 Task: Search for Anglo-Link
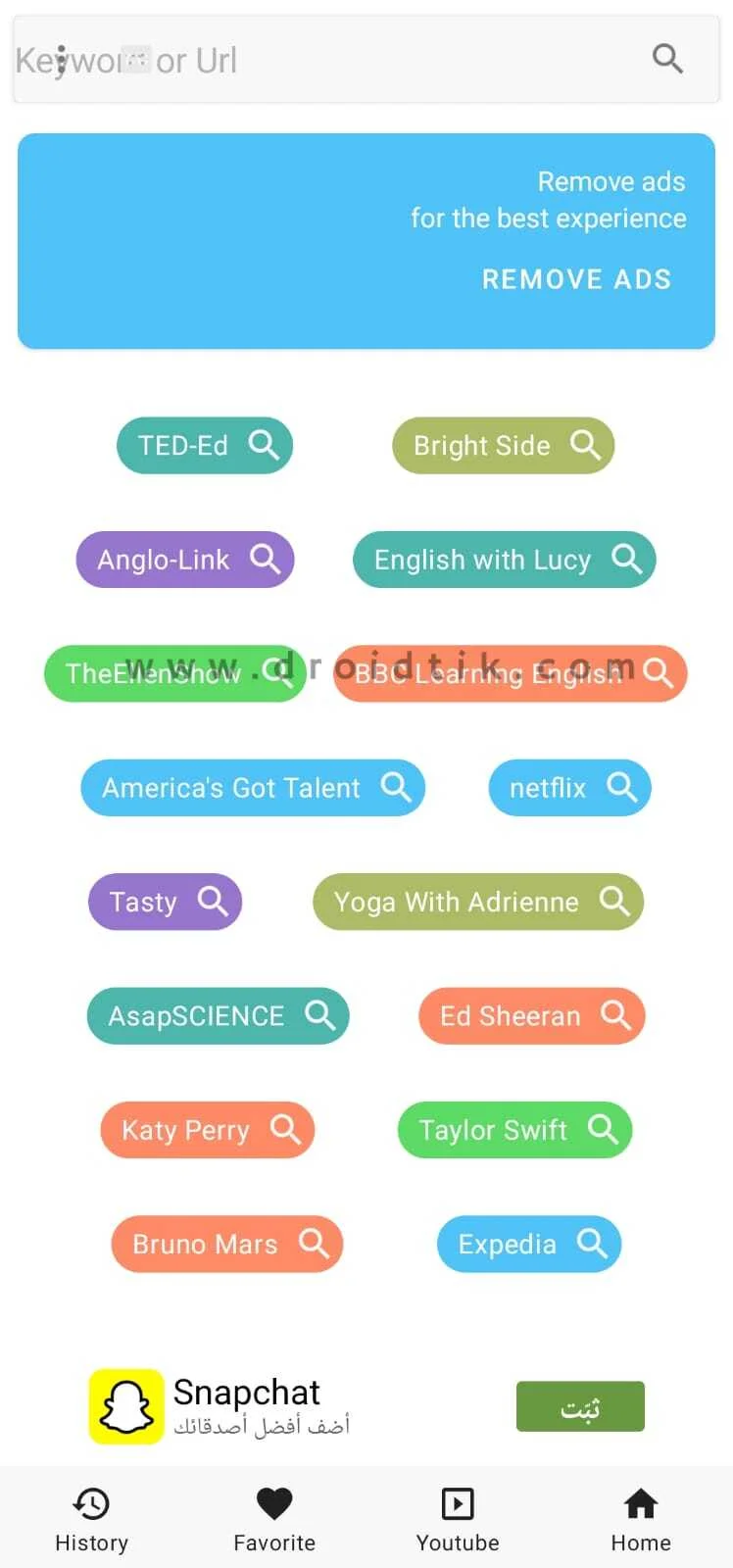(x=185, y=560)
